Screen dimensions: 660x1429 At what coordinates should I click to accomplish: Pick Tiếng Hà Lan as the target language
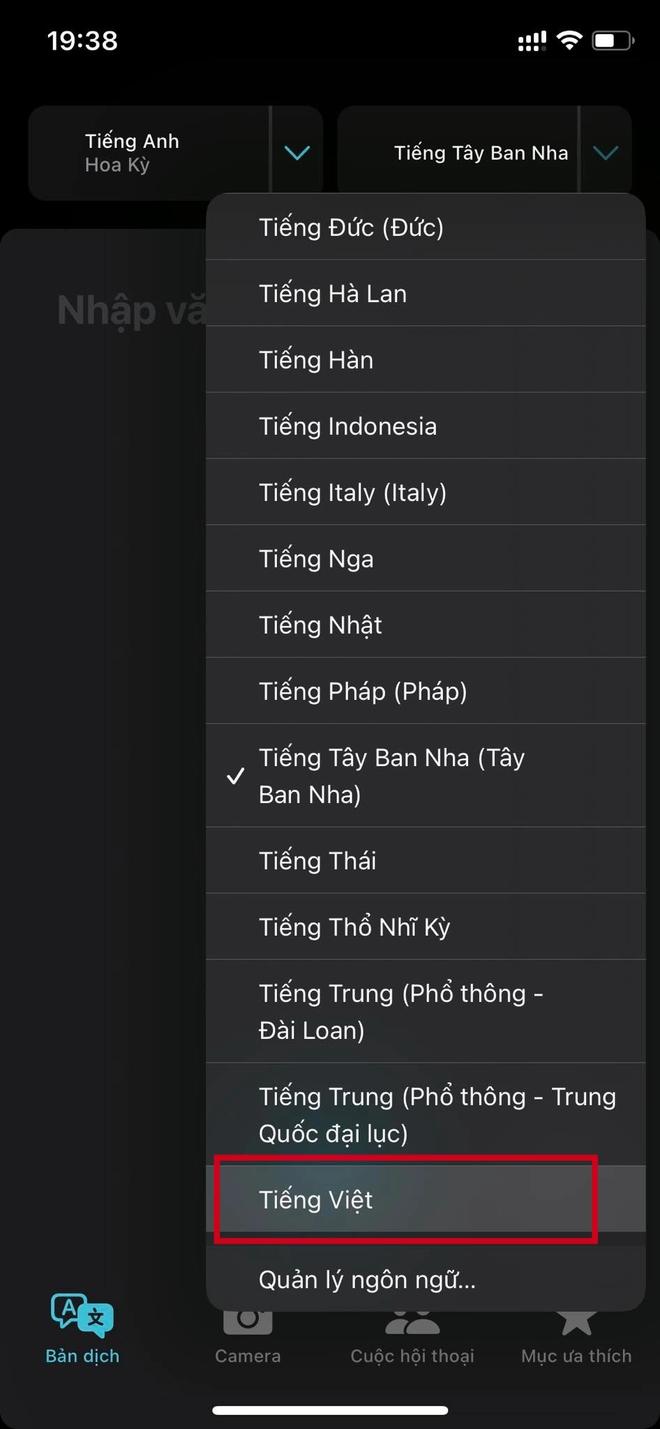pos(425,293)
